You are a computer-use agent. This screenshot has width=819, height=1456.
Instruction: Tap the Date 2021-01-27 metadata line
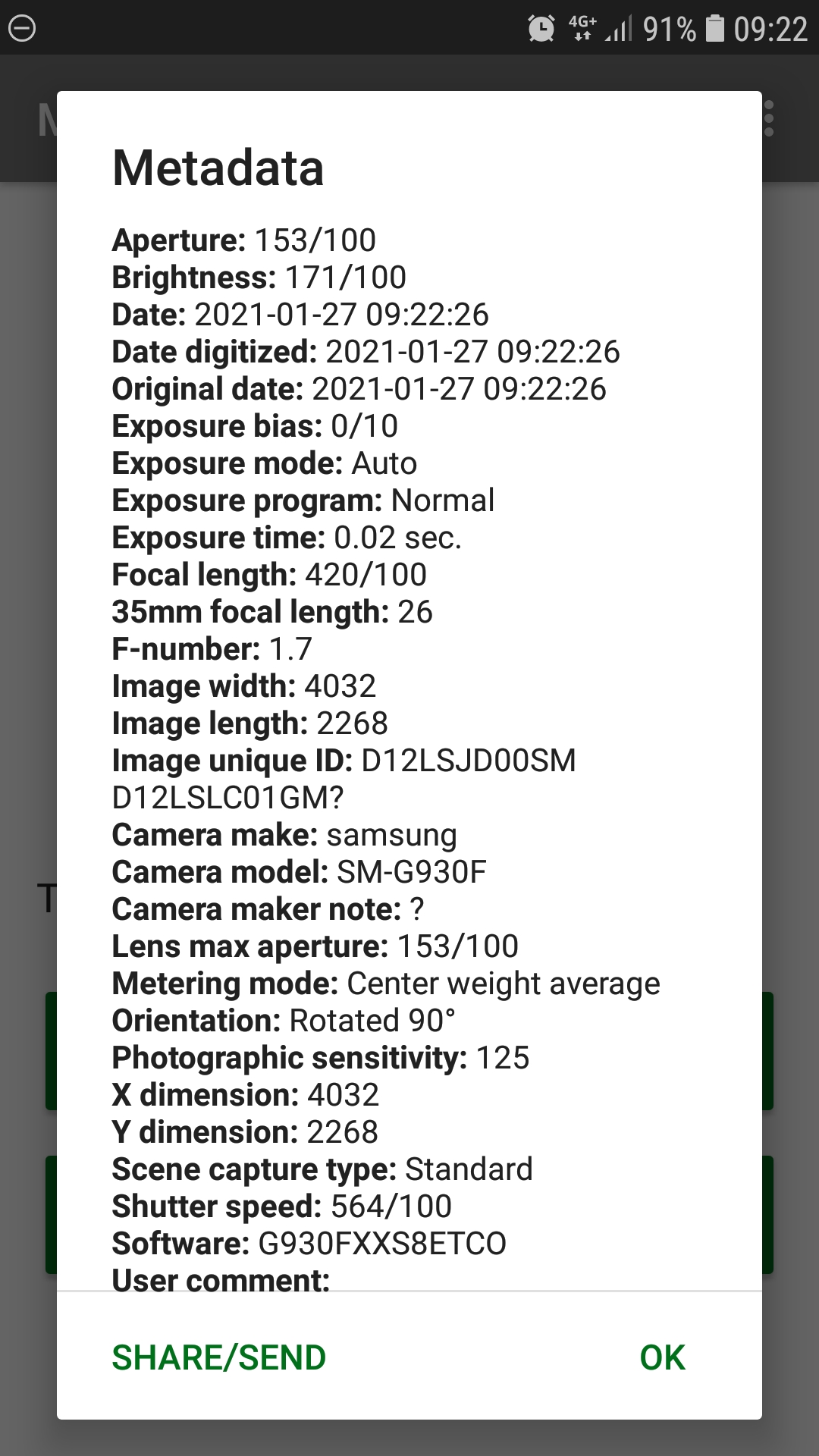click(301, 314)
